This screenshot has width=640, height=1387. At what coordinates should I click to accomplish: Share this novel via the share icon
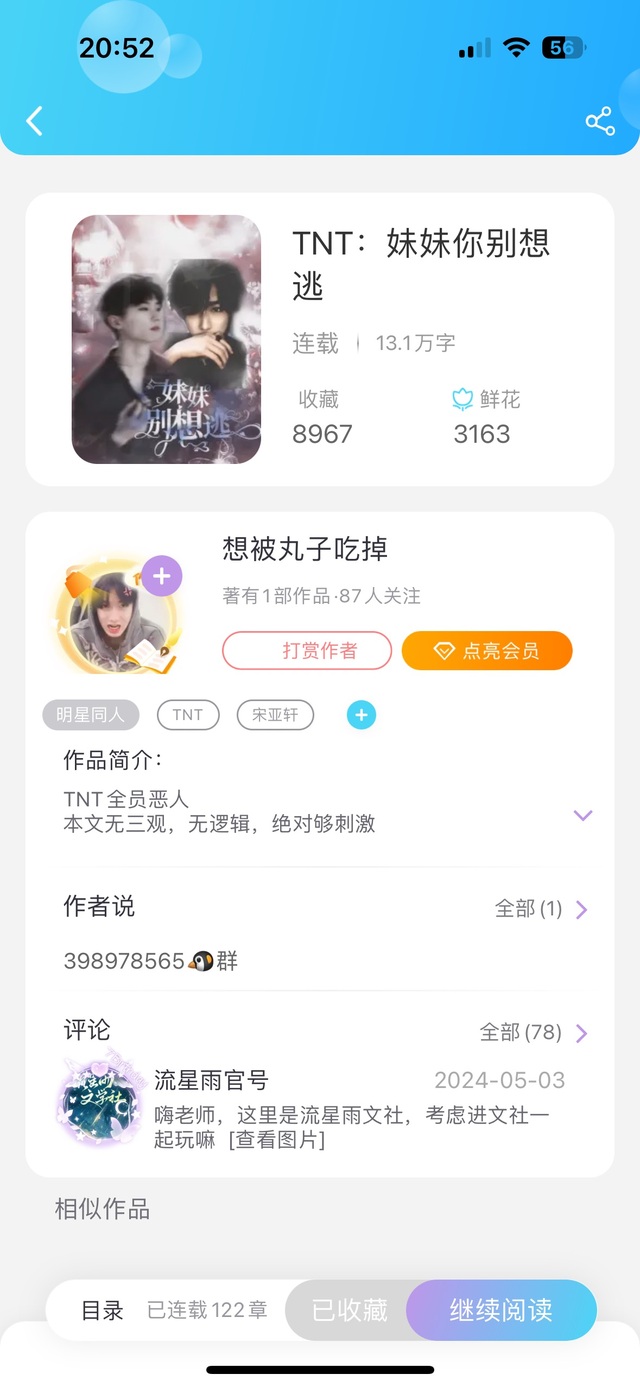(599, 122)
